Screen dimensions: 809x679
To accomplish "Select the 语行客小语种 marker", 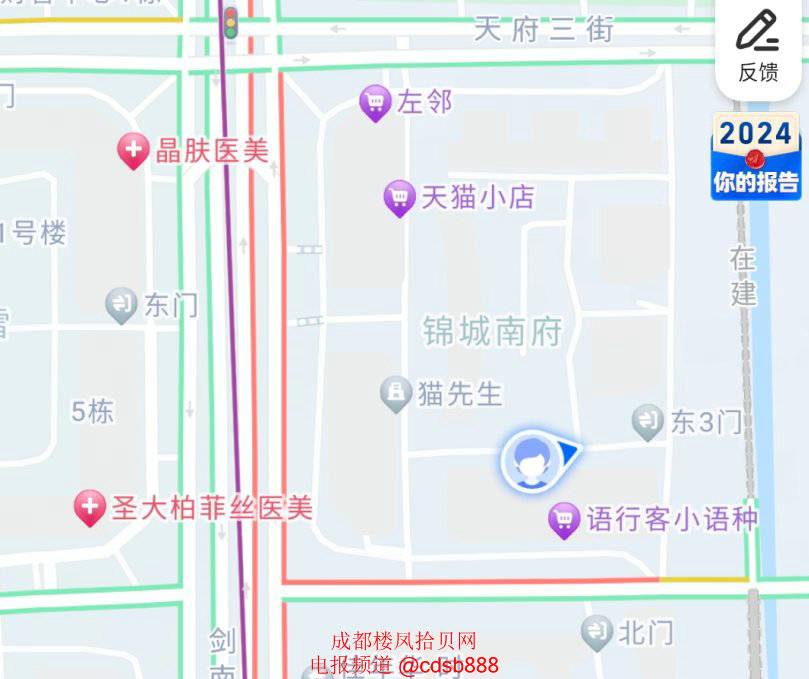I will [565, 519].
